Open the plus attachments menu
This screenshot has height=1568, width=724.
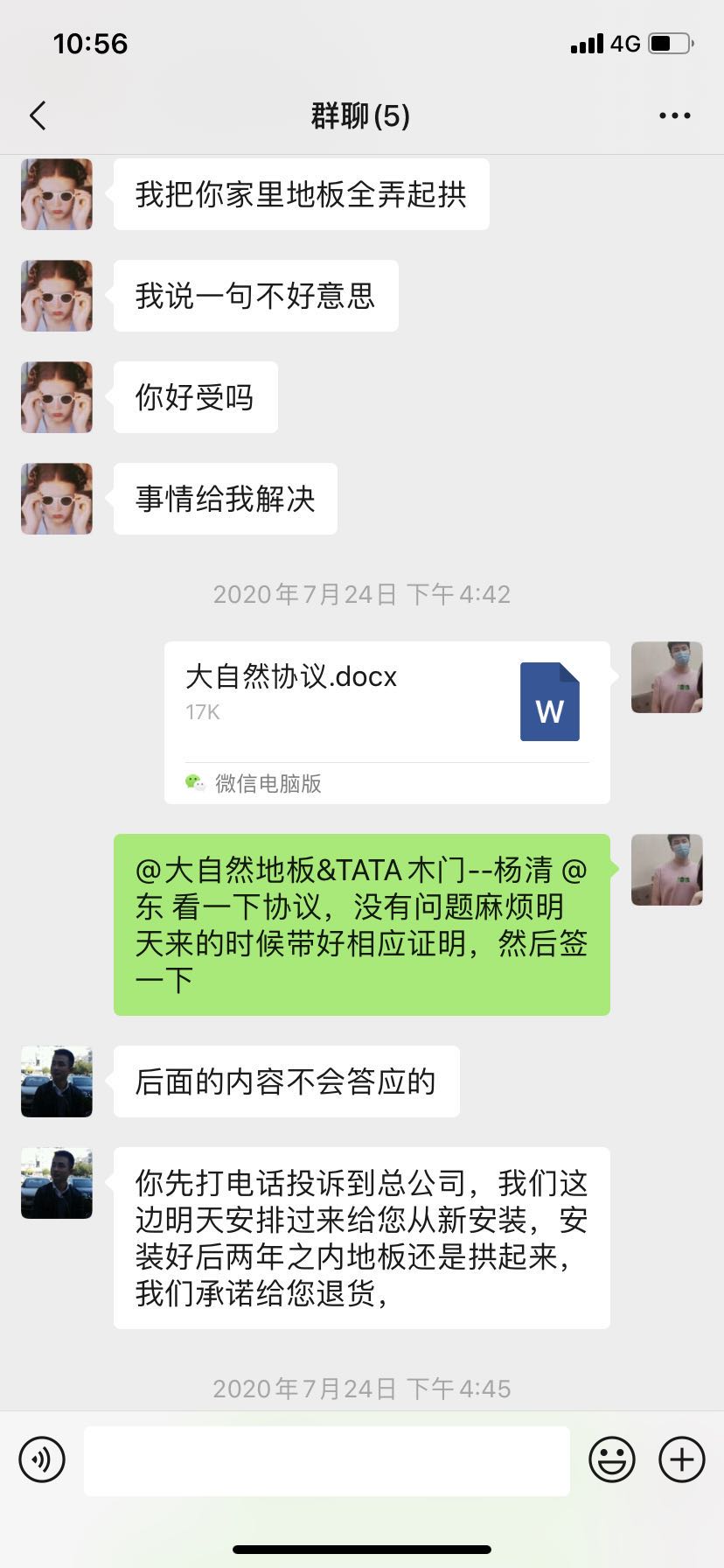tap(682, 1459)
